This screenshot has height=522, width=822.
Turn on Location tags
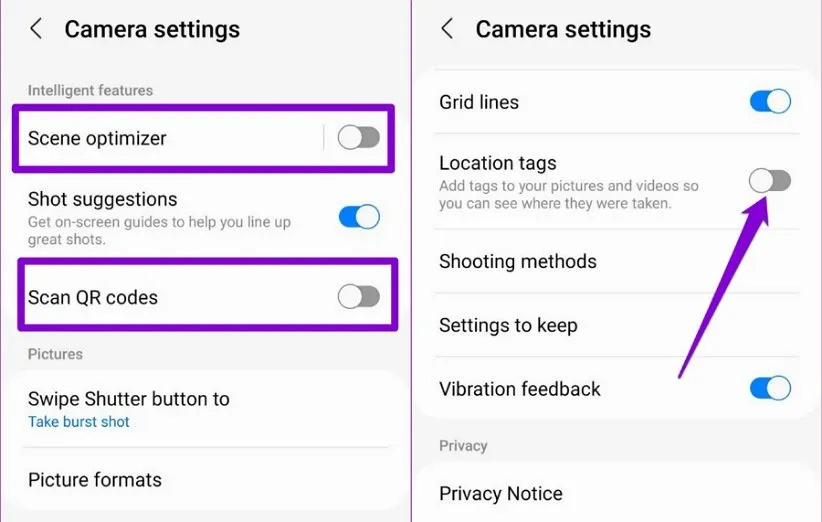pos(770,180)
